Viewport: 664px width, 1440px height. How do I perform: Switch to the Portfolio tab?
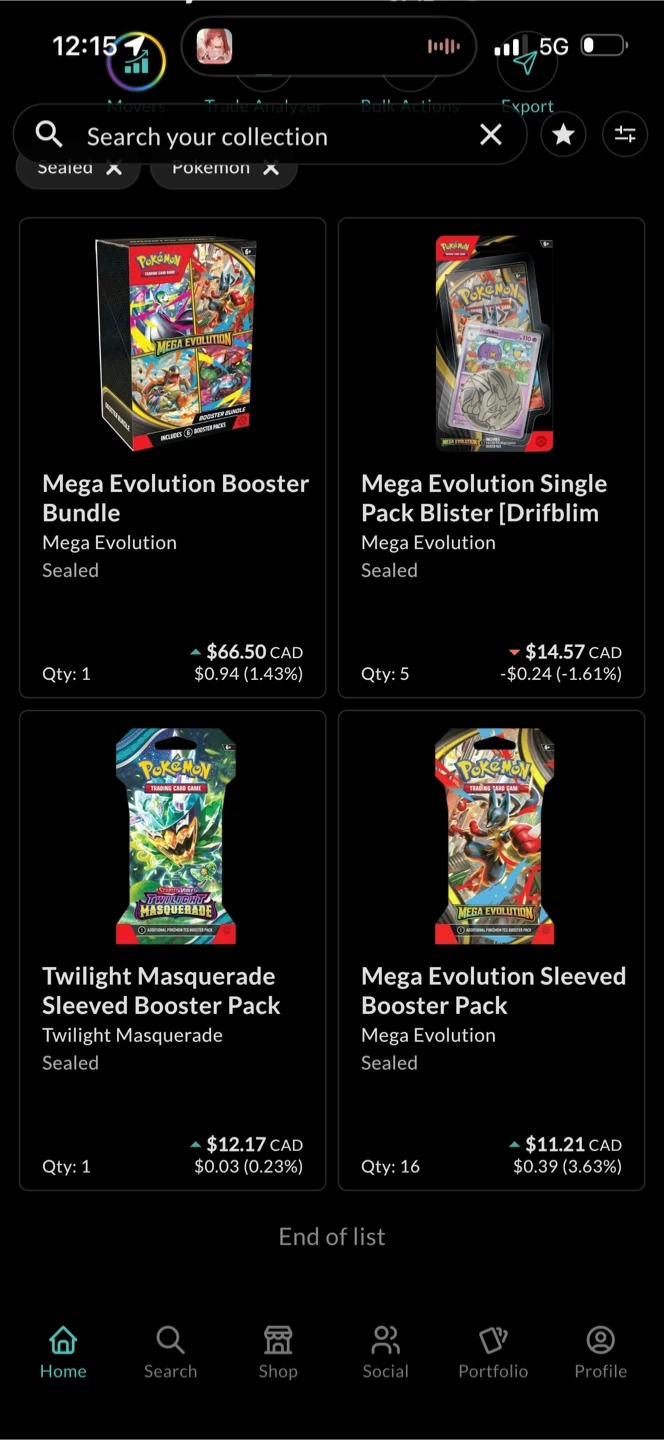[493, 1353]
